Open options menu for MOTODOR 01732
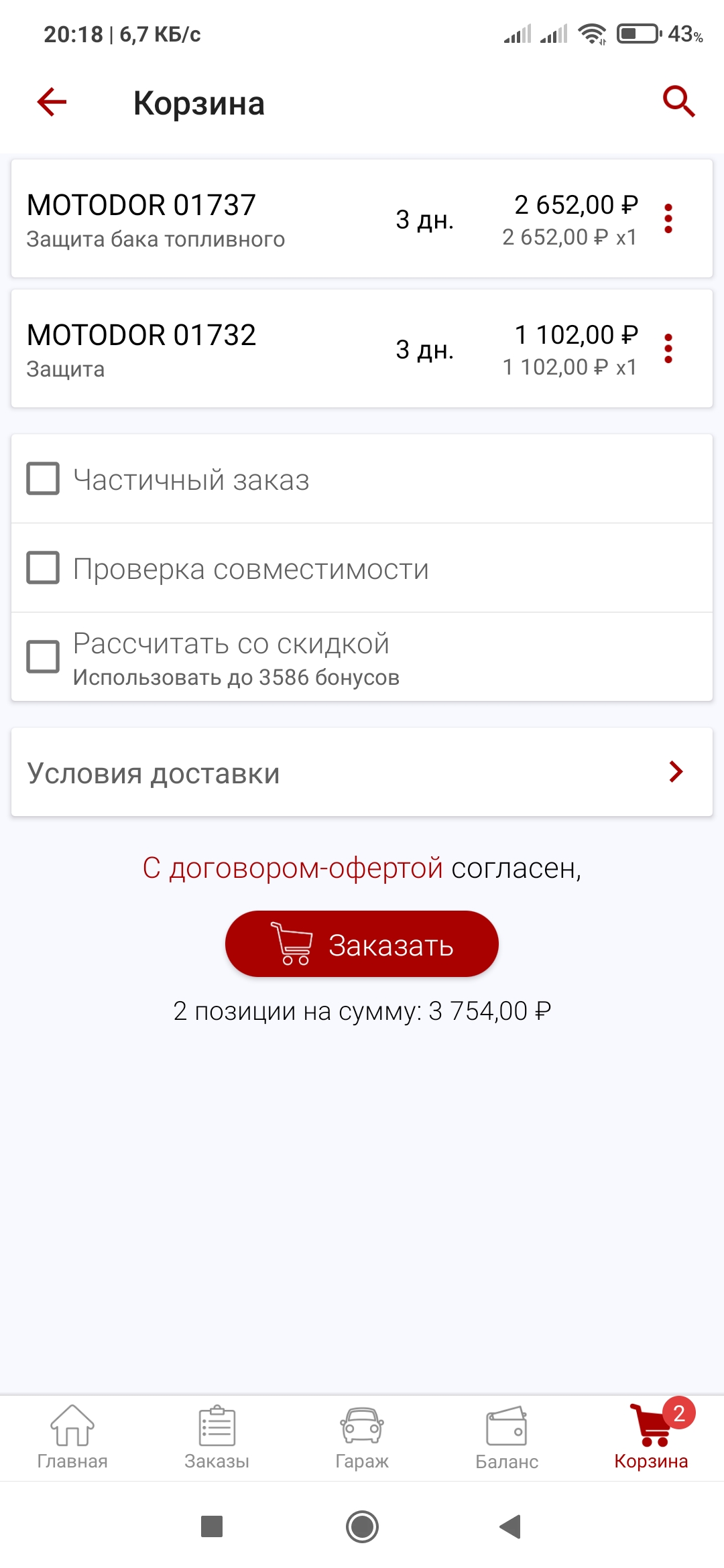This screenshot has width=724, height=1568. pos(668,348)
